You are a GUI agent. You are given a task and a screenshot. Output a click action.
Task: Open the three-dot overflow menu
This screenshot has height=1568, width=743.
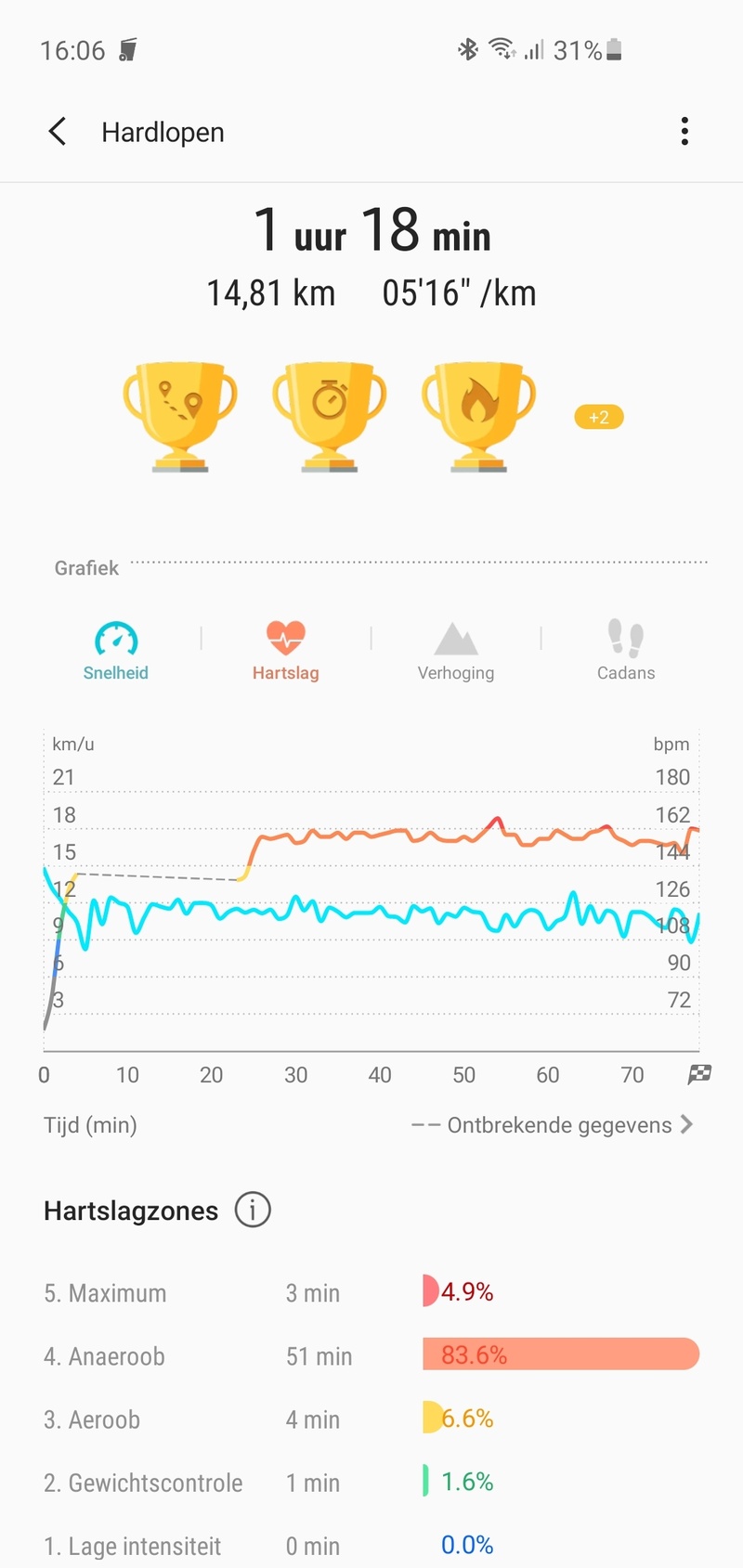pyautogui.click(x=684, y=132)
